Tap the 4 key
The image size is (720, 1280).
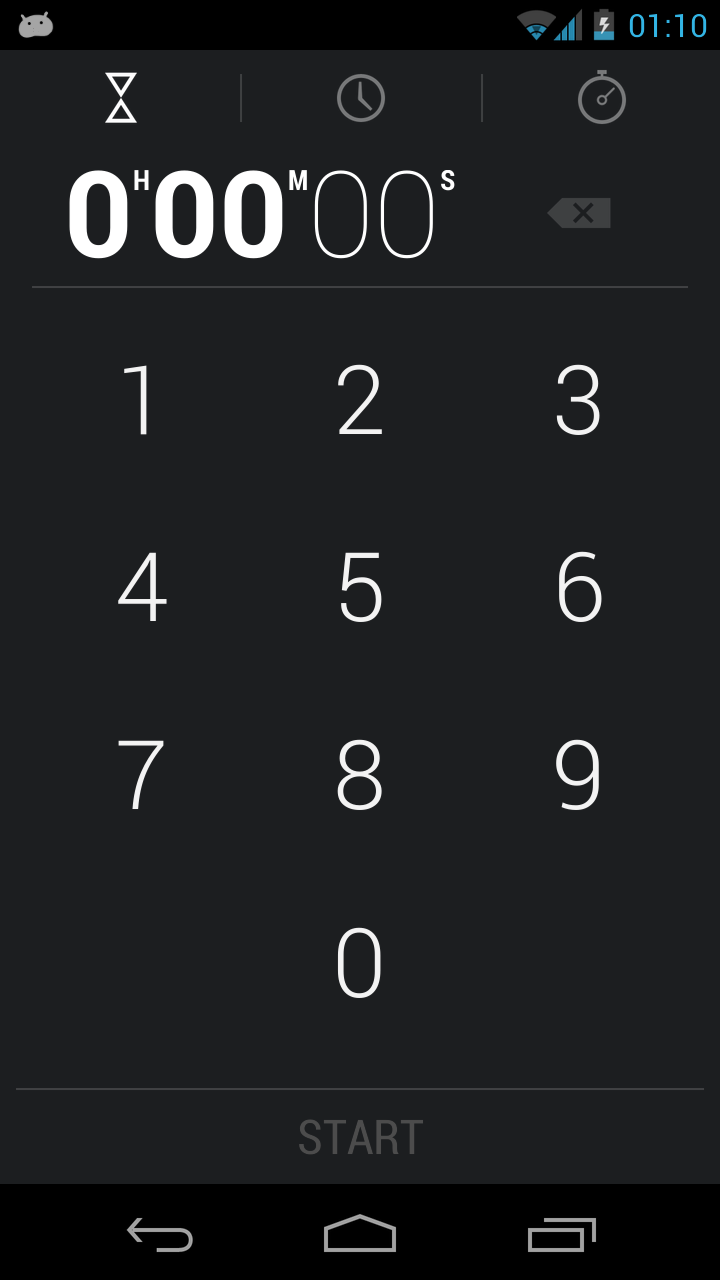tap(141, 587)
